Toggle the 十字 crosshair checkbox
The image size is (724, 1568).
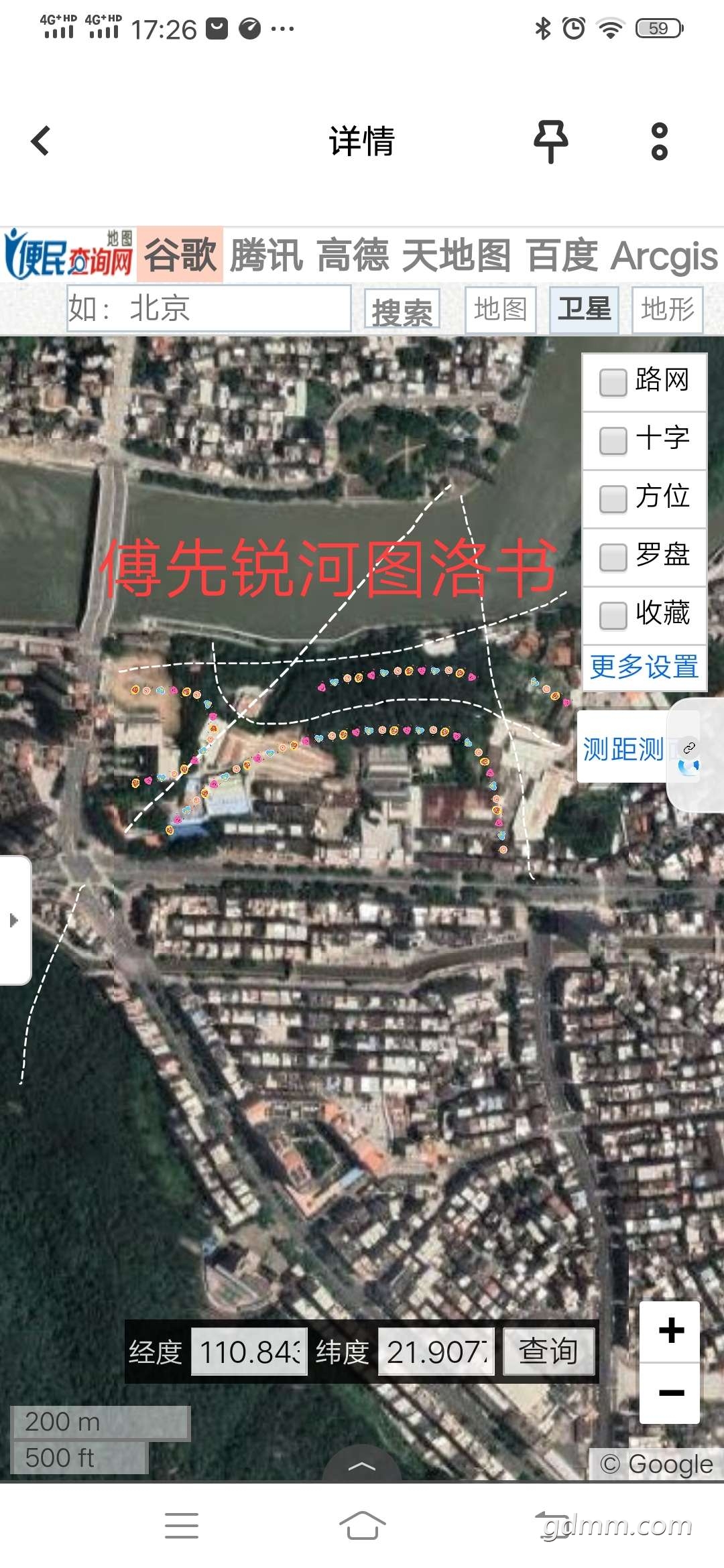tap(613, 440)
